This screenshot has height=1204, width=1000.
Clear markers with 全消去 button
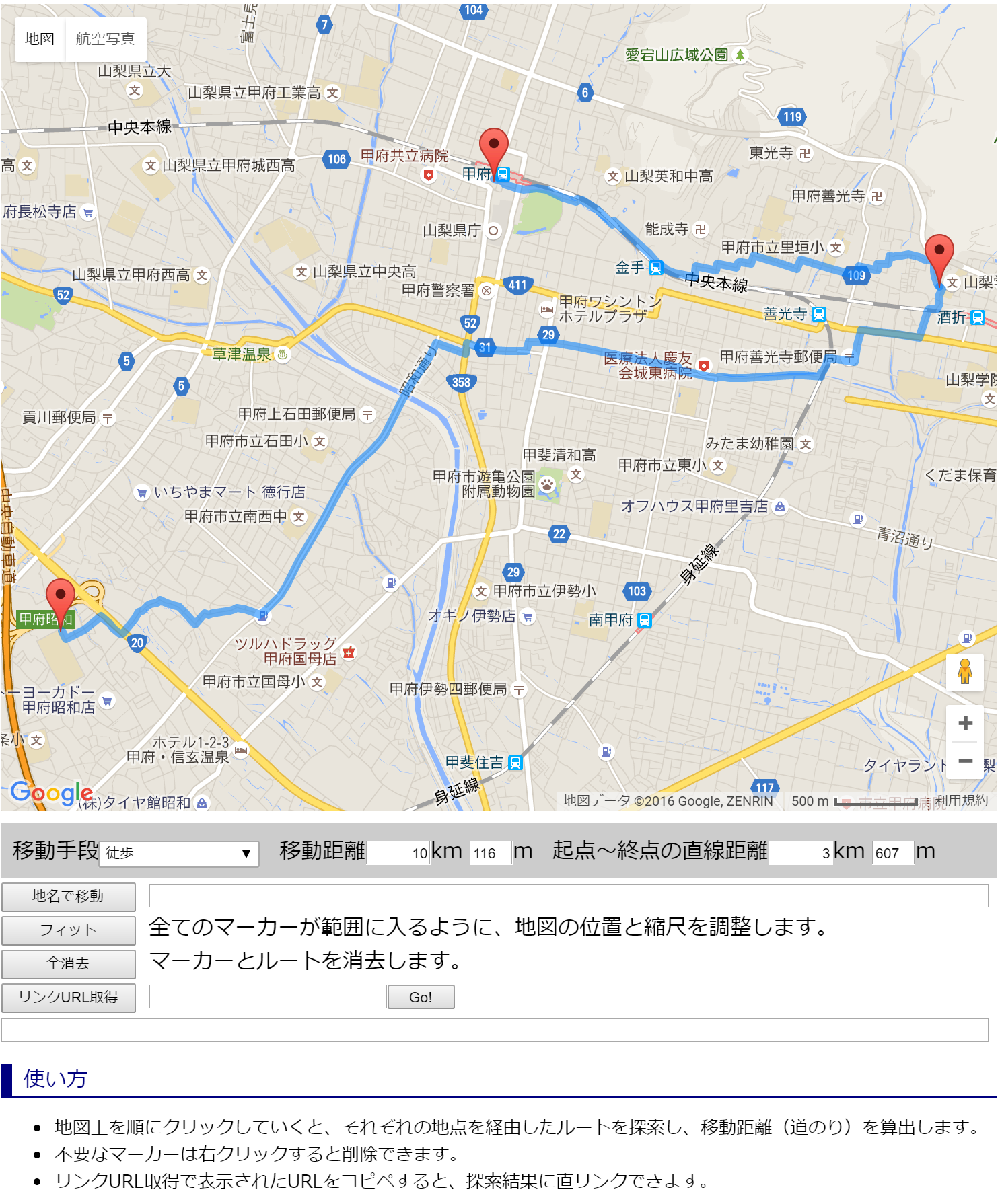68,963
